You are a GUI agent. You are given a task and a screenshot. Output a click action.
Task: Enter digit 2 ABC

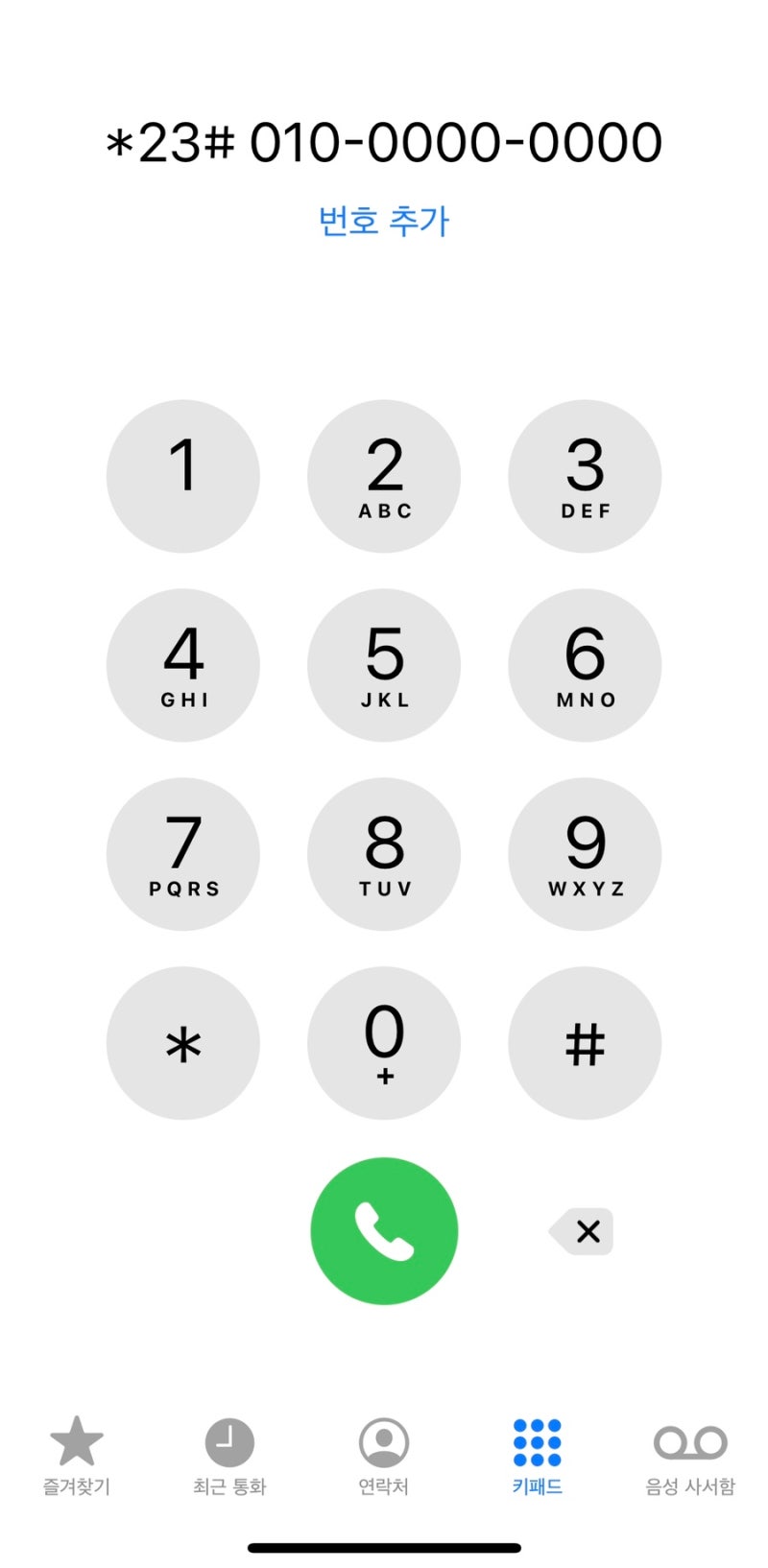point(384,476)
